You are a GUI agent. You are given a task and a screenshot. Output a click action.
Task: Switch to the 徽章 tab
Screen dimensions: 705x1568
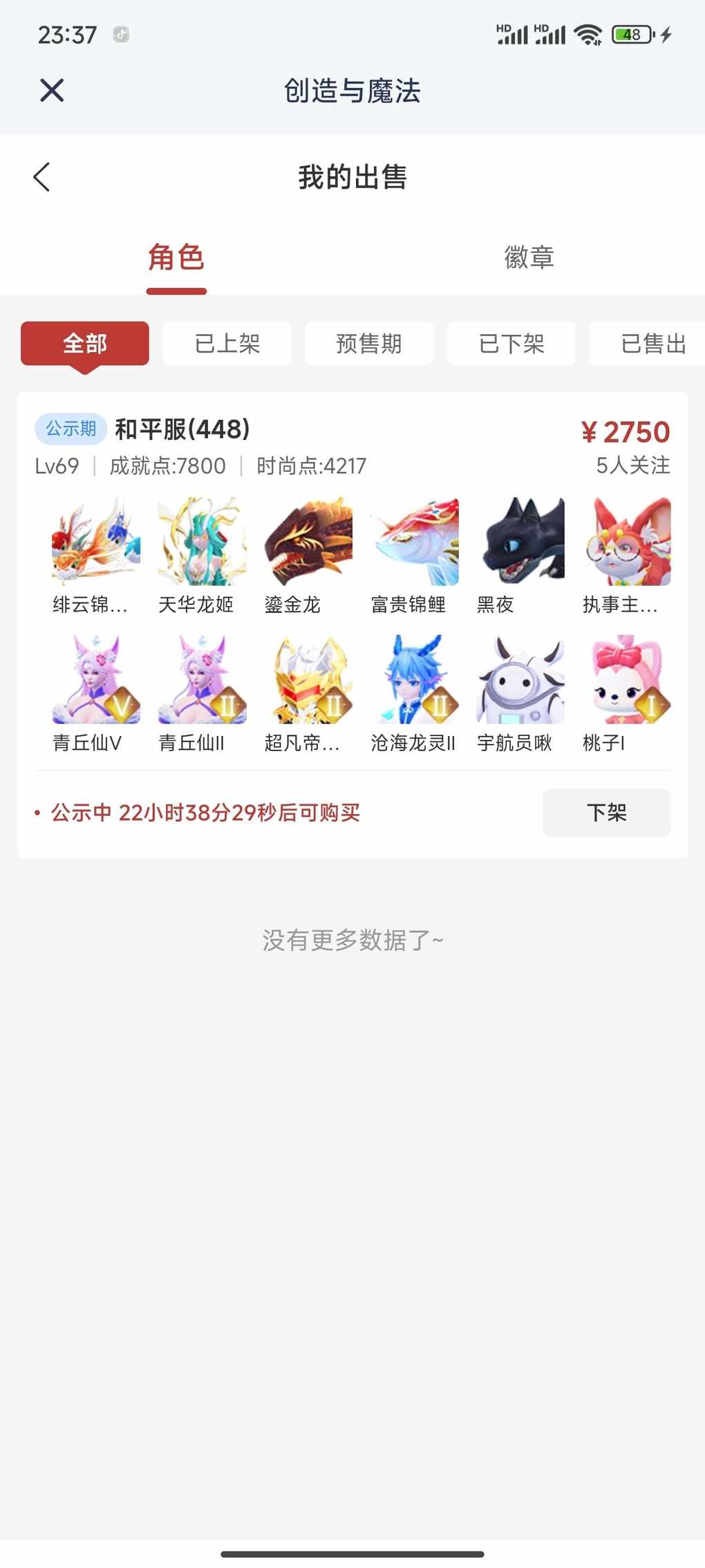click(x=529, y=258)
